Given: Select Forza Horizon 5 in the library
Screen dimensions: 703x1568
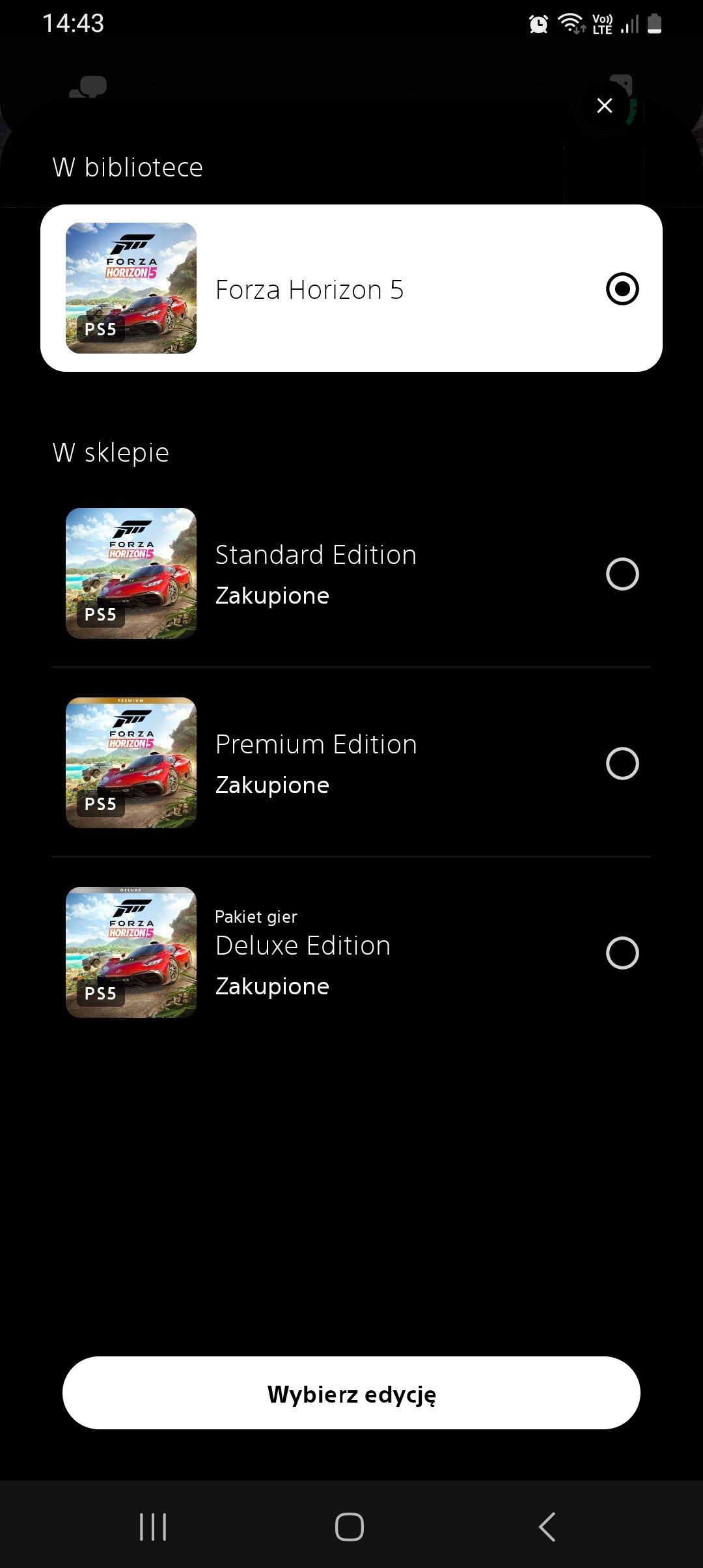Looking at the screenshot, I should (351, 288).
